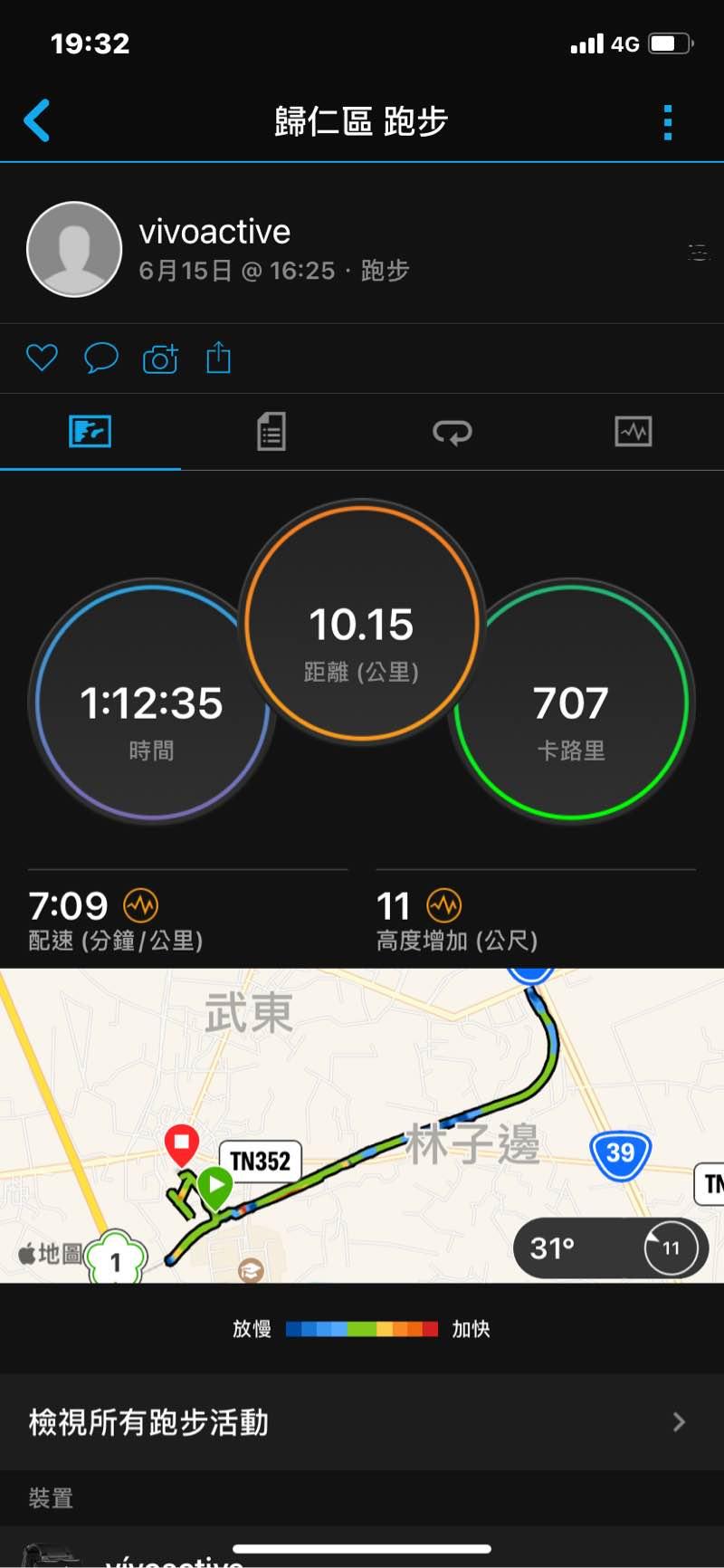
Task: Share this running activity
Action: pos(219,359)
